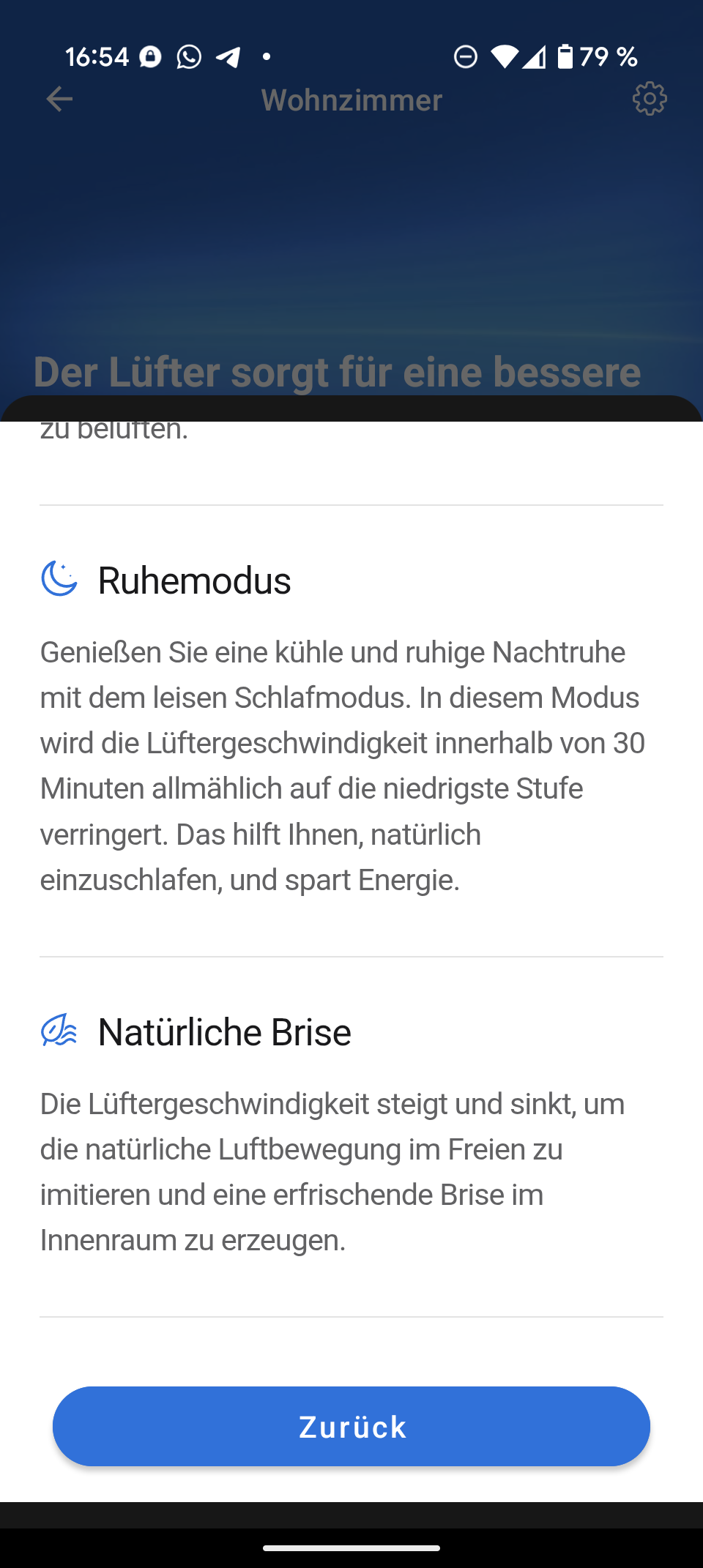Go back with the top-left arrow
Screen dimensions: 703x1568
coord(59,99)
